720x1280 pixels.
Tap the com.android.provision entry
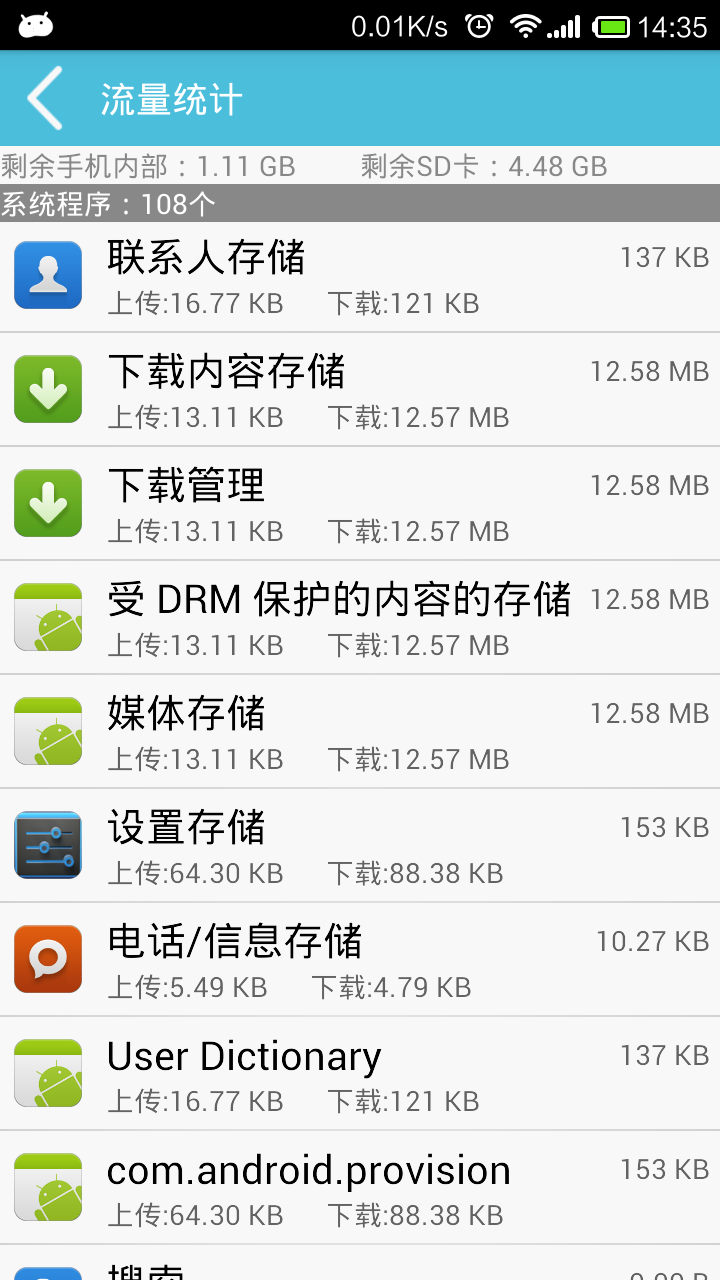click(x=360, y=1188)
